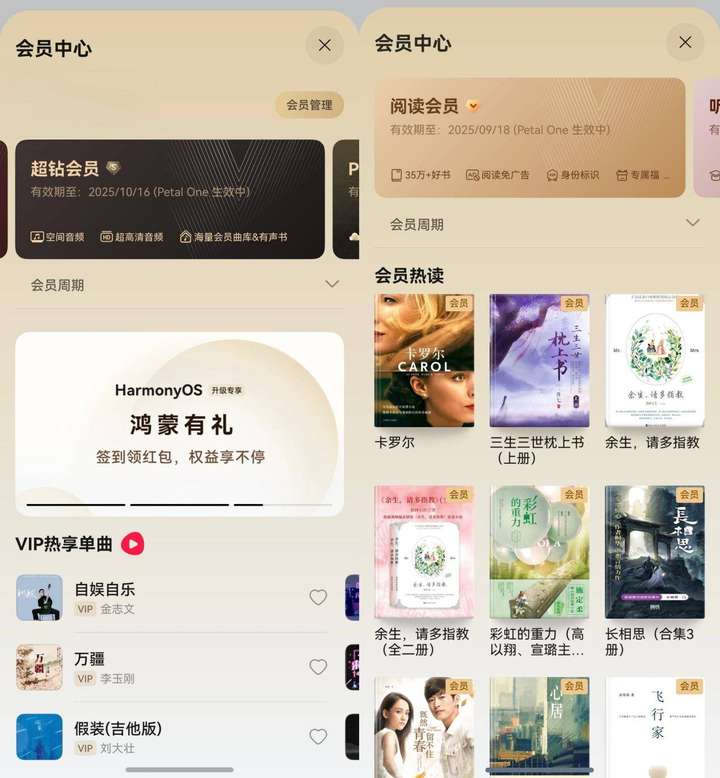This screenshot has height=778, width=720.
Task: Expand 会员周期 below the 阅读会员 card
Action: (x=692, y=223)
